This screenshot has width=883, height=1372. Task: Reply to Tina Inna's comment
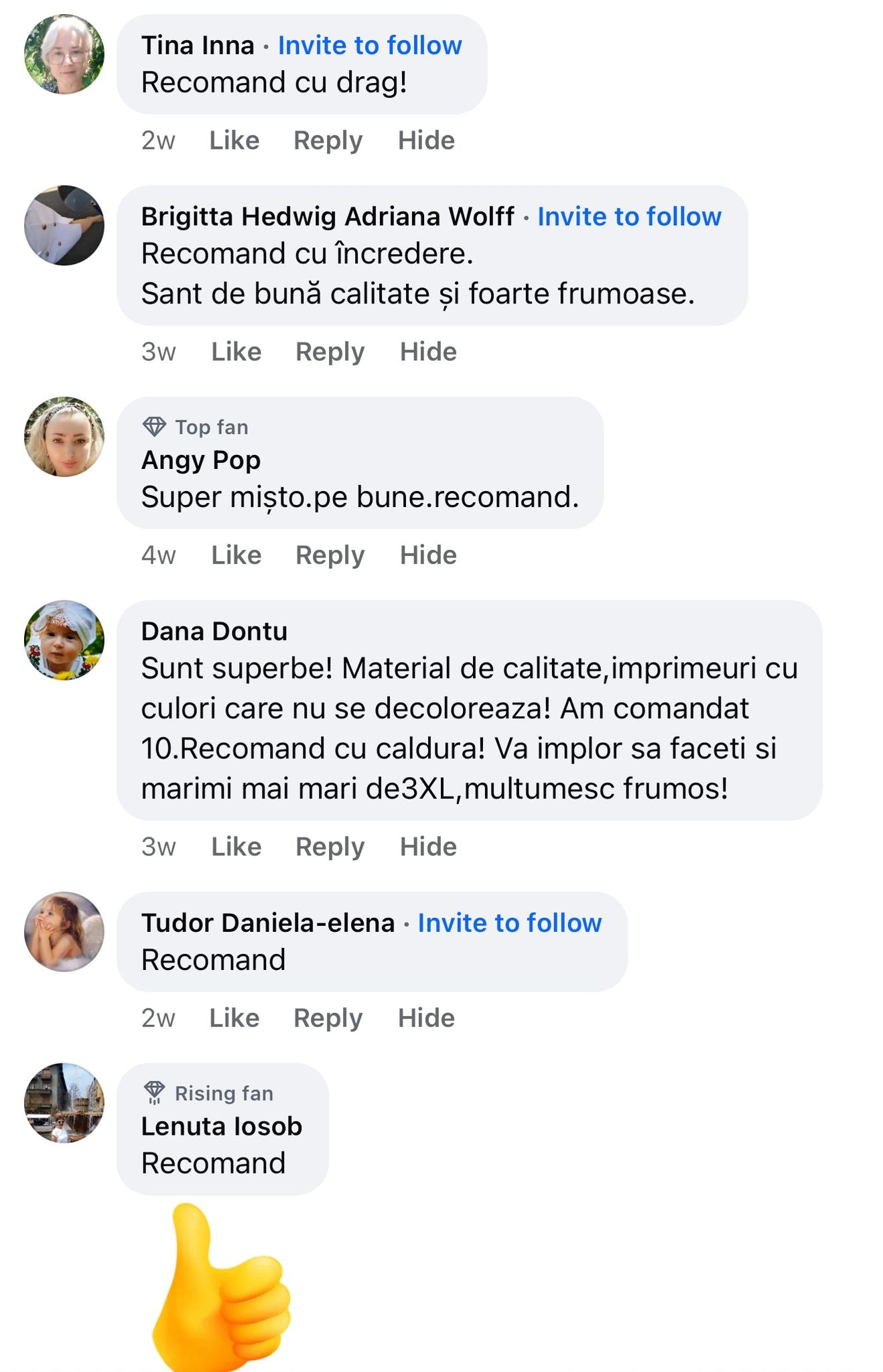point(328,141)
